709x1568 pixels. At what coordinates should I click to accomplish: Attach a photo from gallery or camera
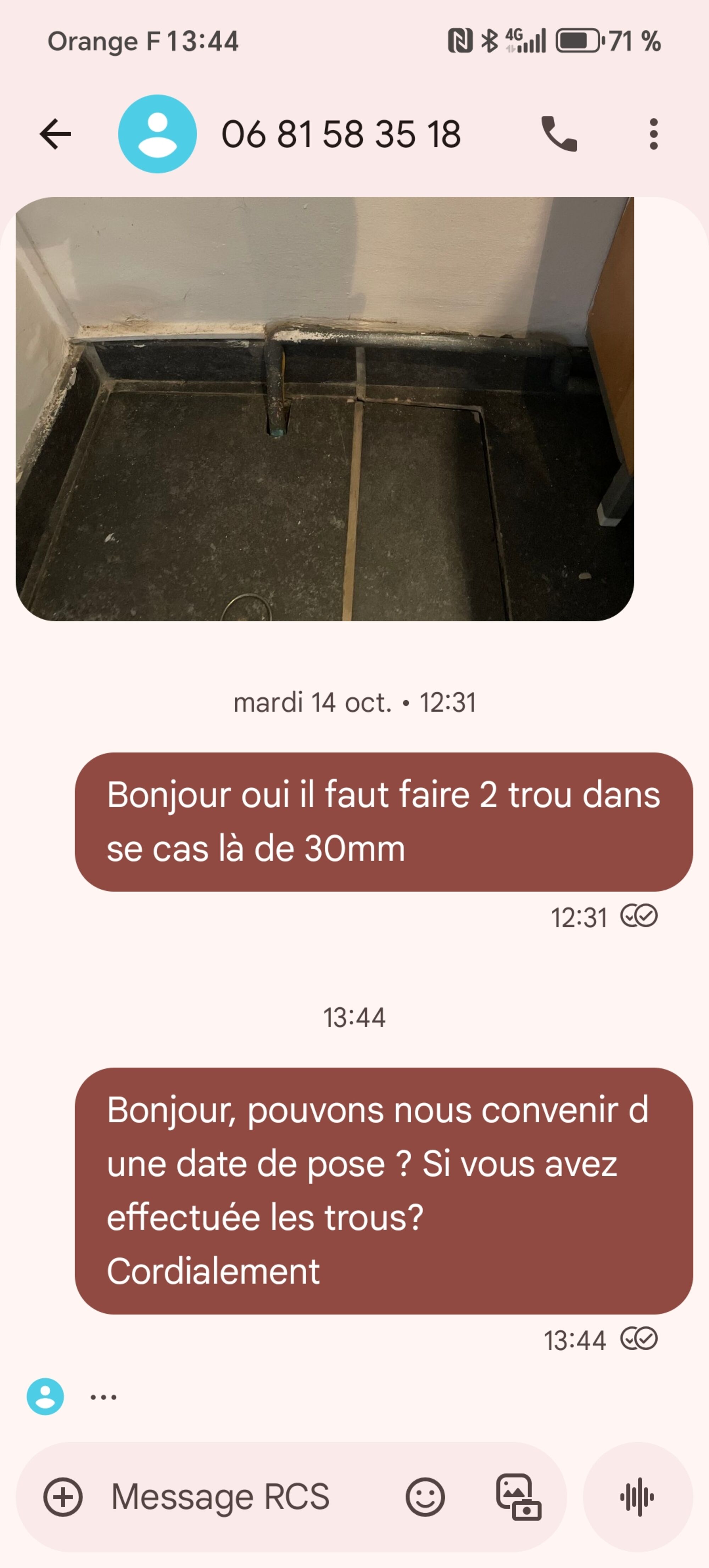[x=518, y=1497]
